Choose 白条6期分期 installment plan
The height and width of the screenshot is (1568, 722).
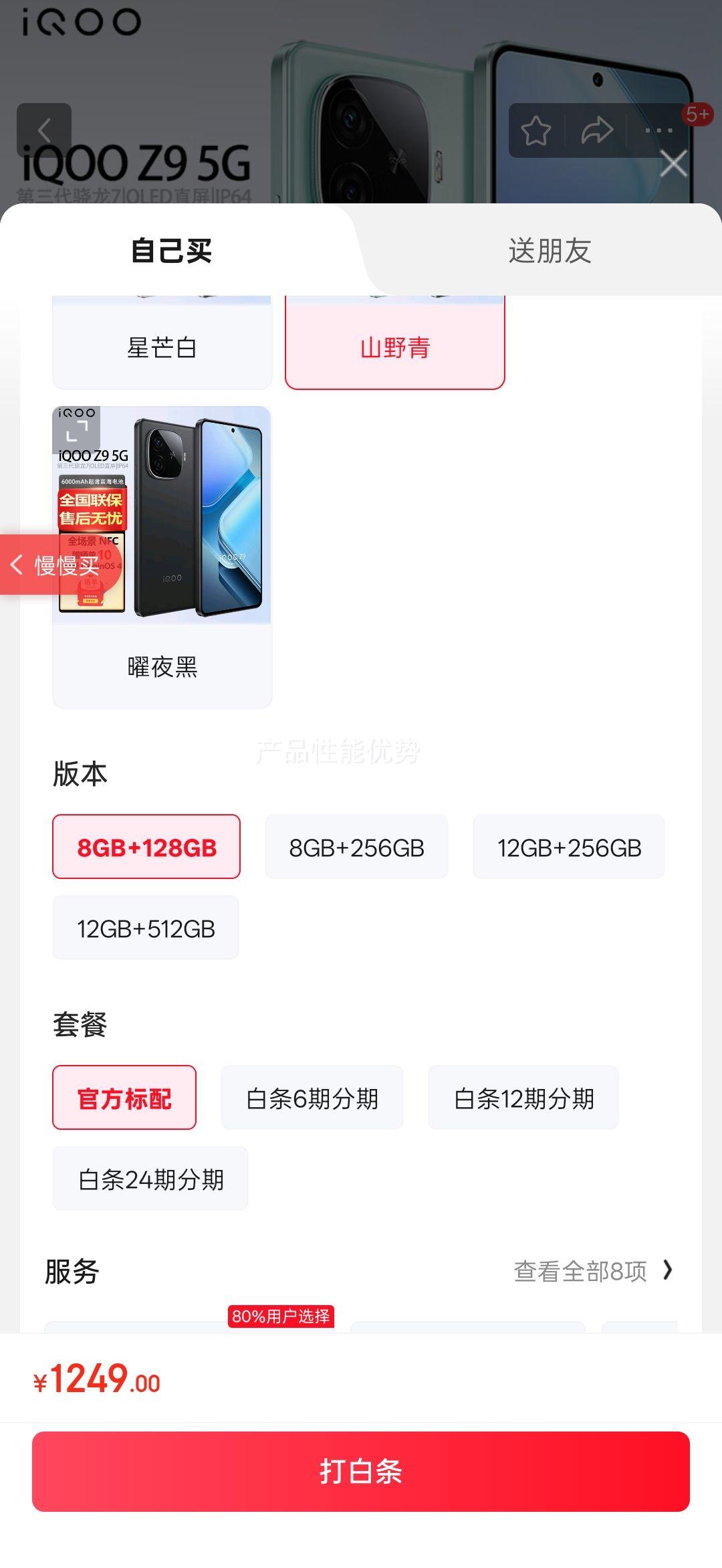pyautogui.click(x=312, y=1096)
